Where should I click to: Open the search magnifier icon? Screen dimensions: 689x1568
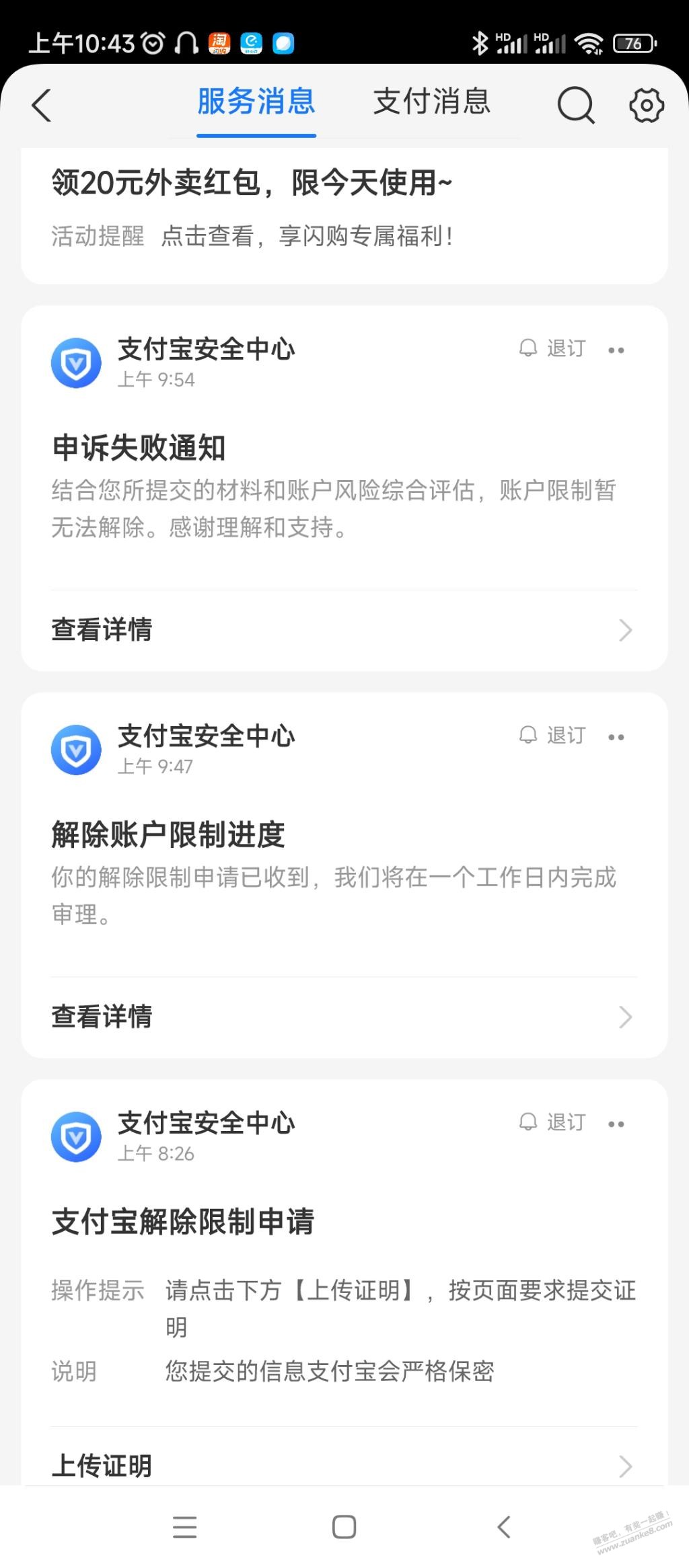coord(576,106)
